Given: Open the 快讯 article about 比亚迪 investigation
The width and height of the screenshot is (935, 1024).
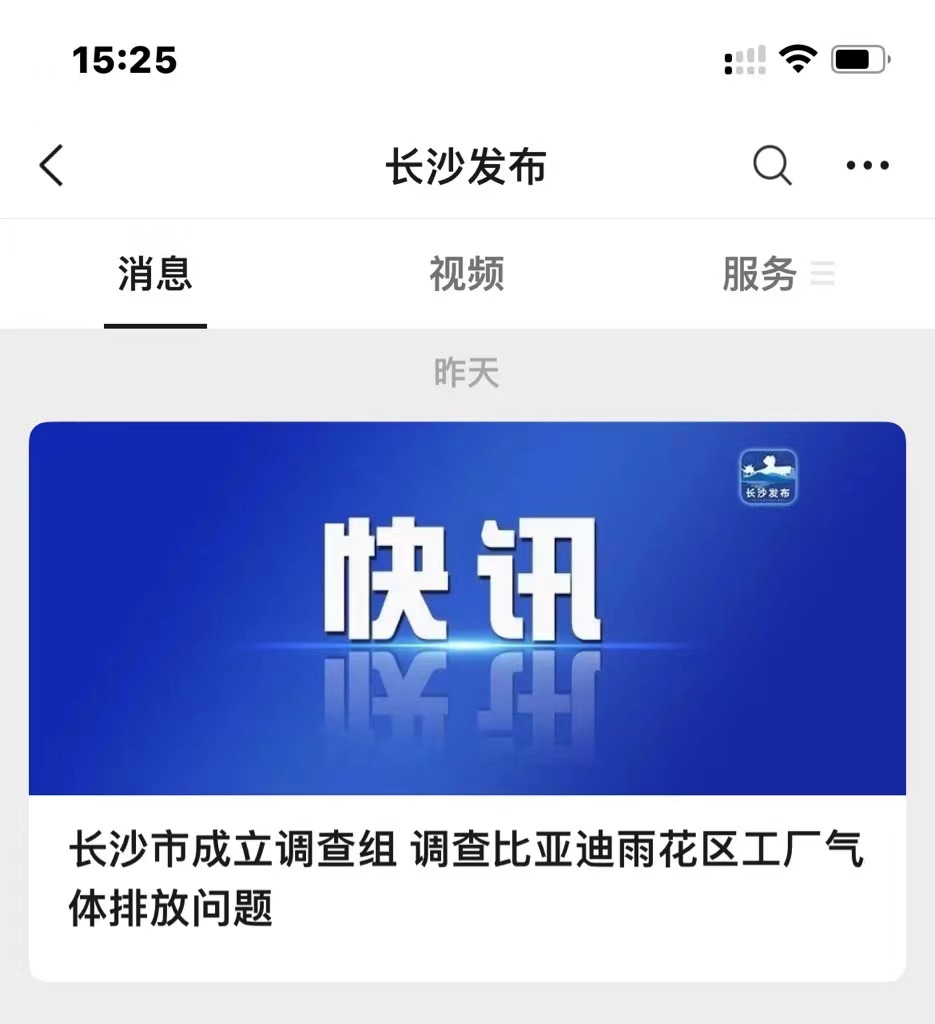Looking at the screenshot, I should pos(467,700).
